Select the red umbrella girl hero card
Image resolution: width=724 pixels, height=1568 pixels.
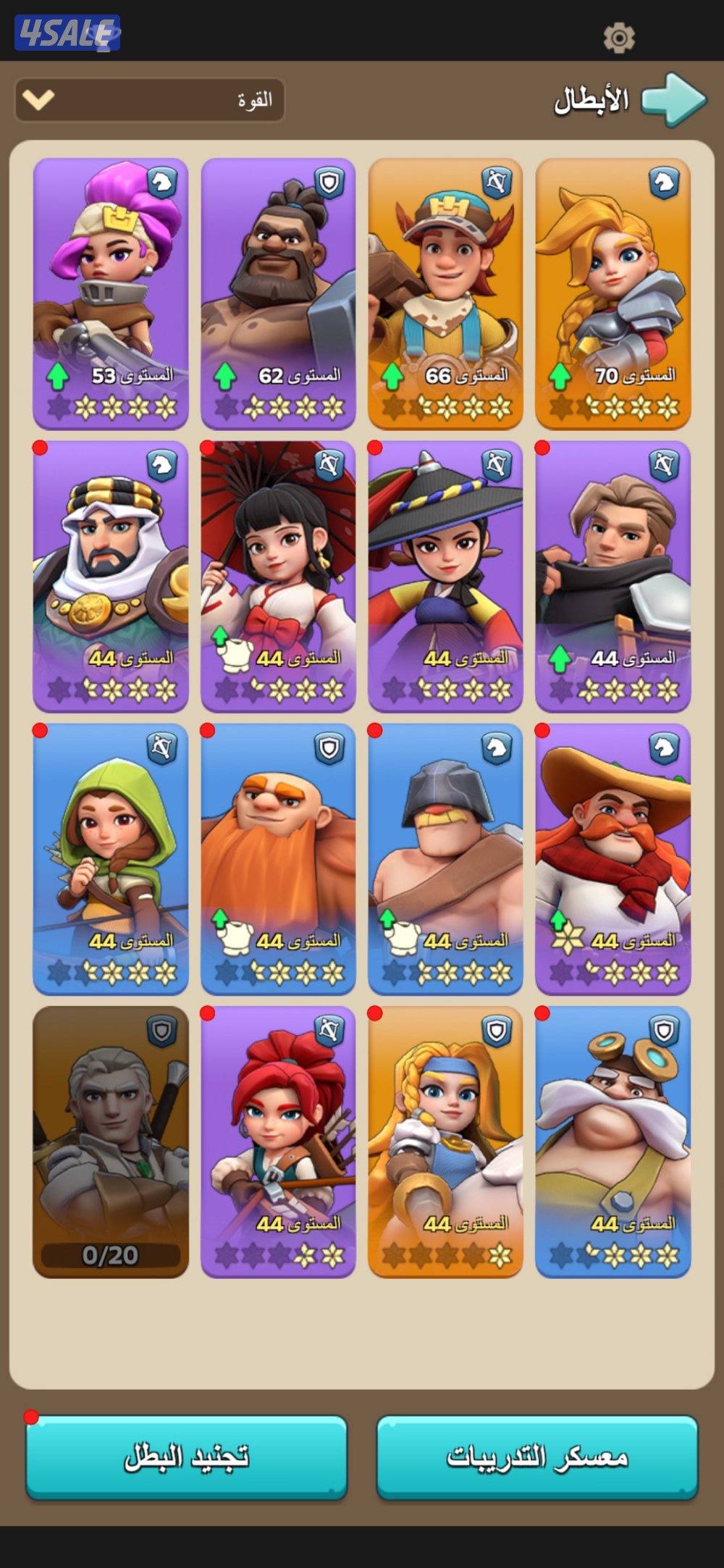(x=278, y=575)
